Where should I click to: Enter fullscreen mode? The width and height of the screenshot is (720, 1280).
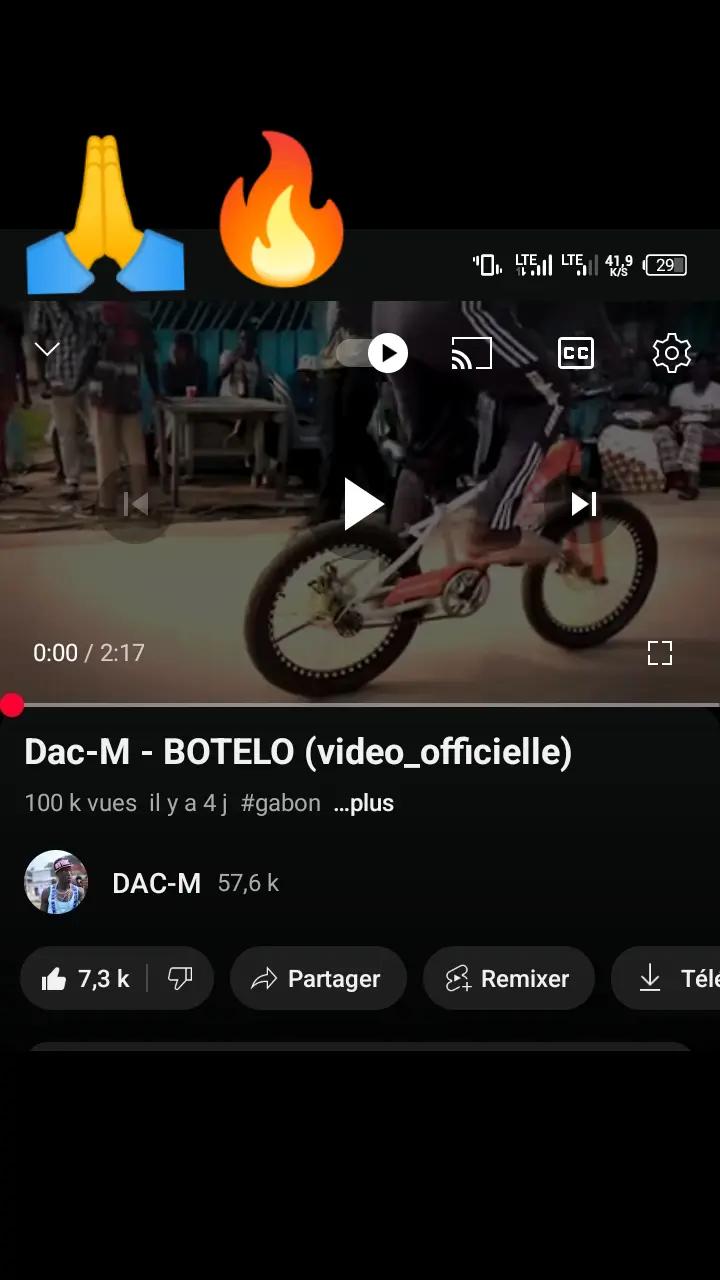659,653
